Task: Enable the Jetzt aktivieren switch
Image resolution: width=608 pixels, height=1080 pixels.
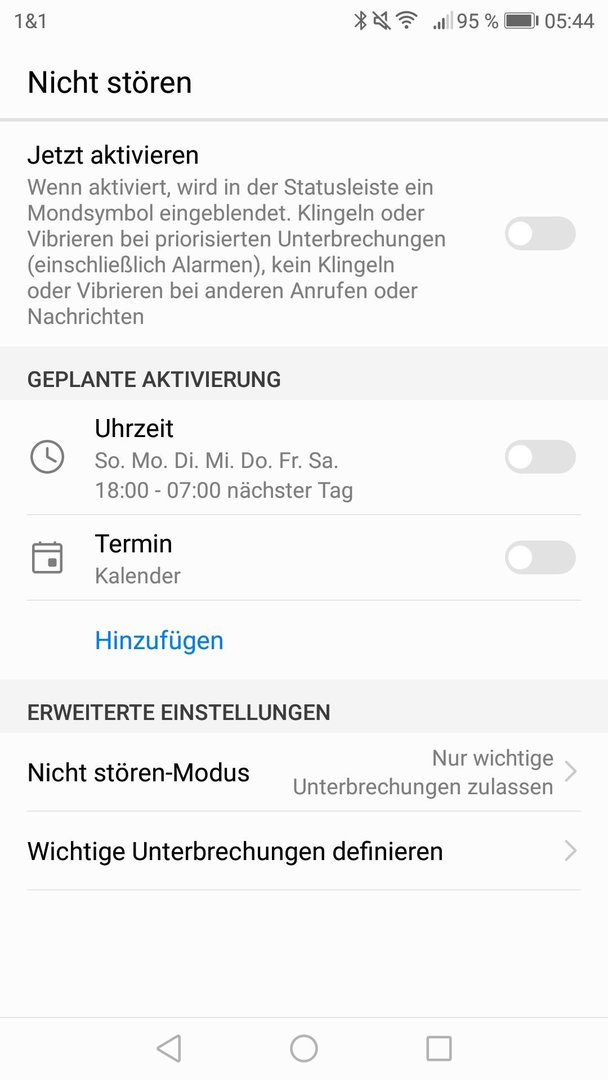Action: click(x=540, y=233)
